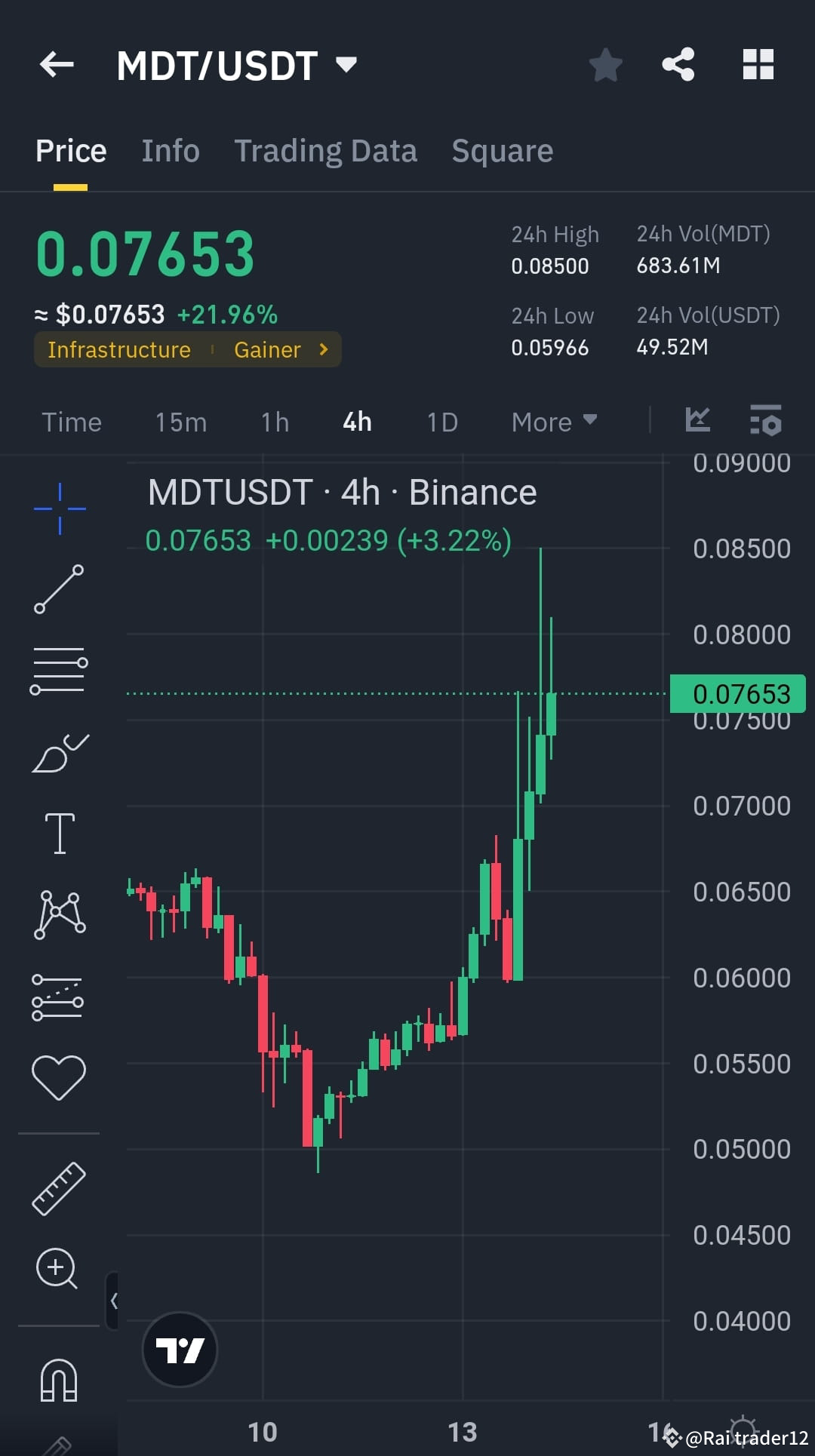
Task: Open the XABCD pattern tool
Action: 59,913
